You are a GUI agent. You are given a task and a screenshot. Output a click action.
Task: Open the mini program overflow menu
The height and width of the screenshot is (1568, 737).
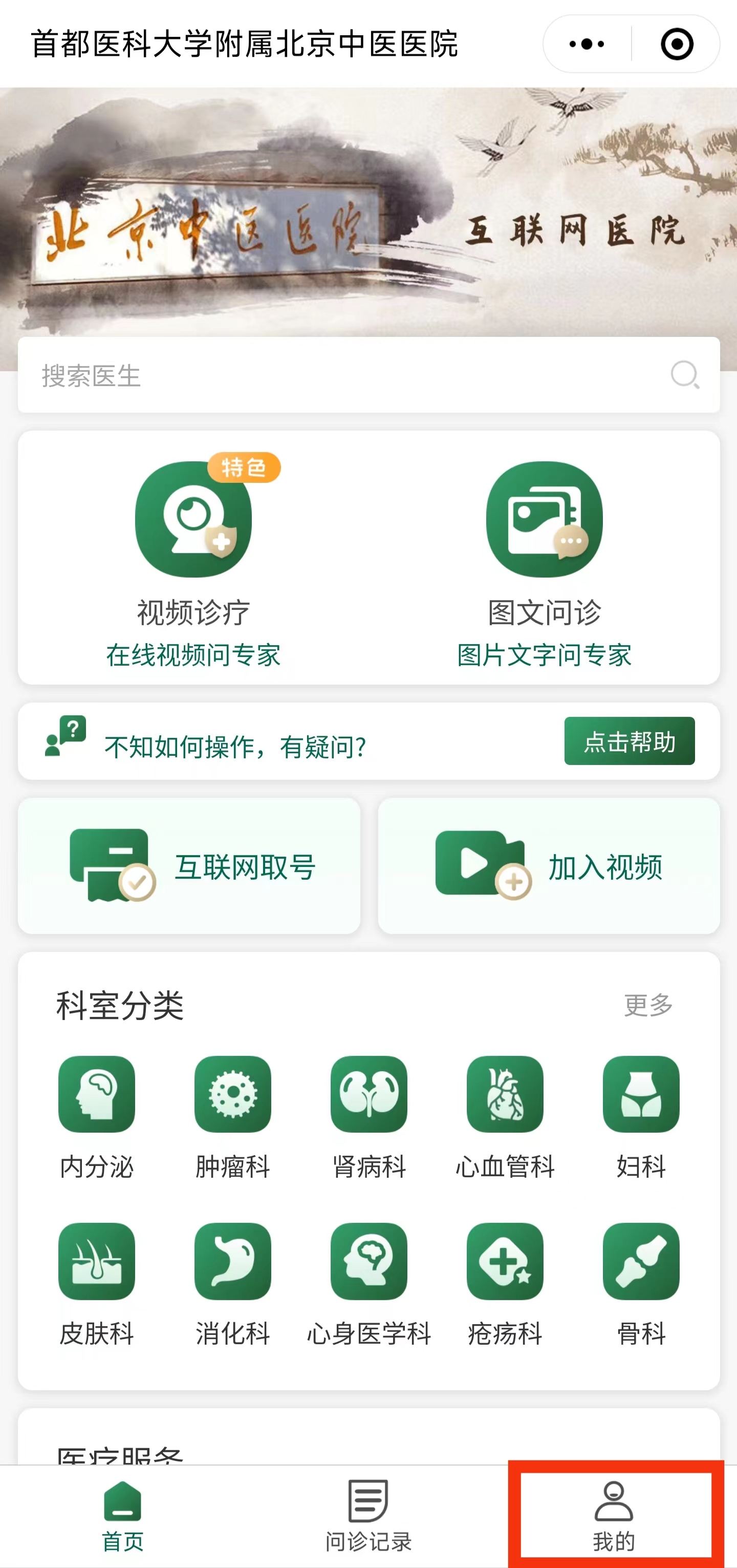pos(586,44)
